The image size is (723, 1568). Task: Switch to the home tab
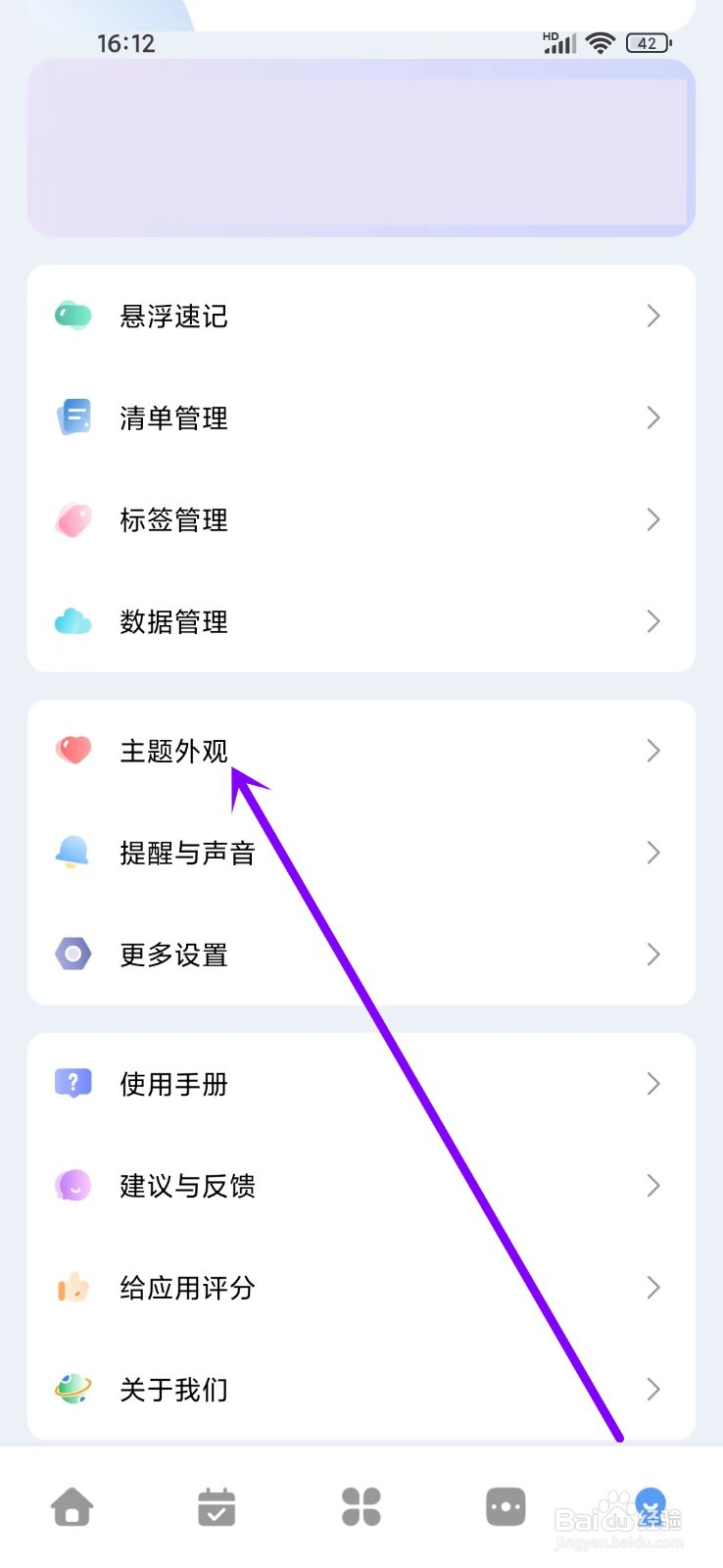point(72,1506)
